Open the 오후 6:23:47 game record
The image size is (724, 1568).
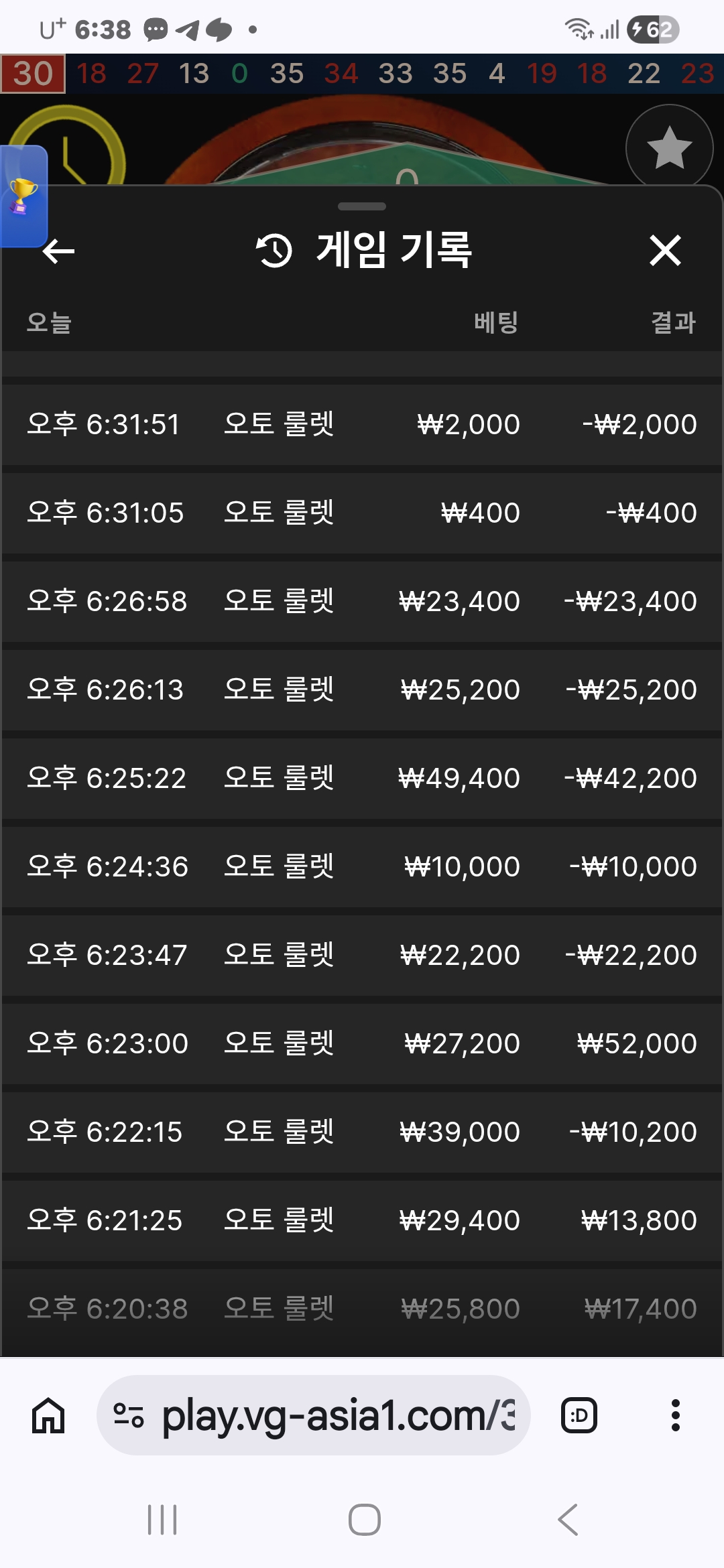point(362,956)
